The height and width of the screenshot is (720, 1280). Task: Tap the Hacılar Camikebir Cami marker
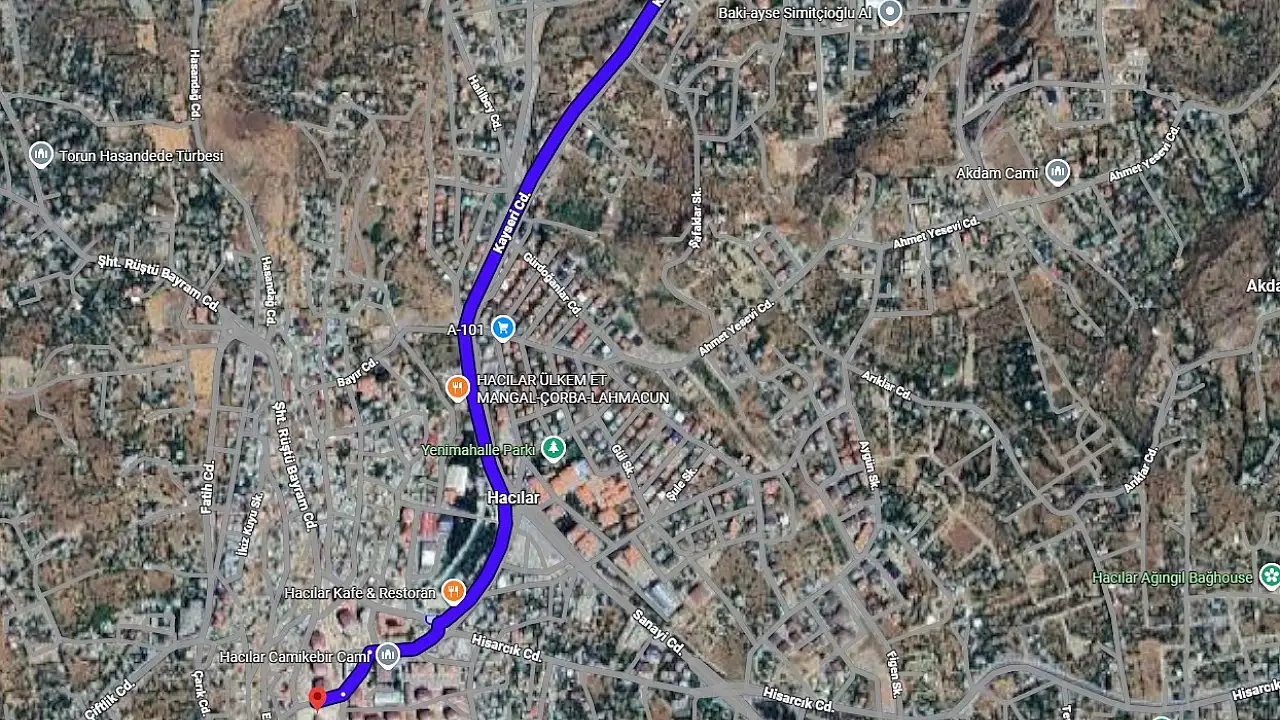pos(387,656)
